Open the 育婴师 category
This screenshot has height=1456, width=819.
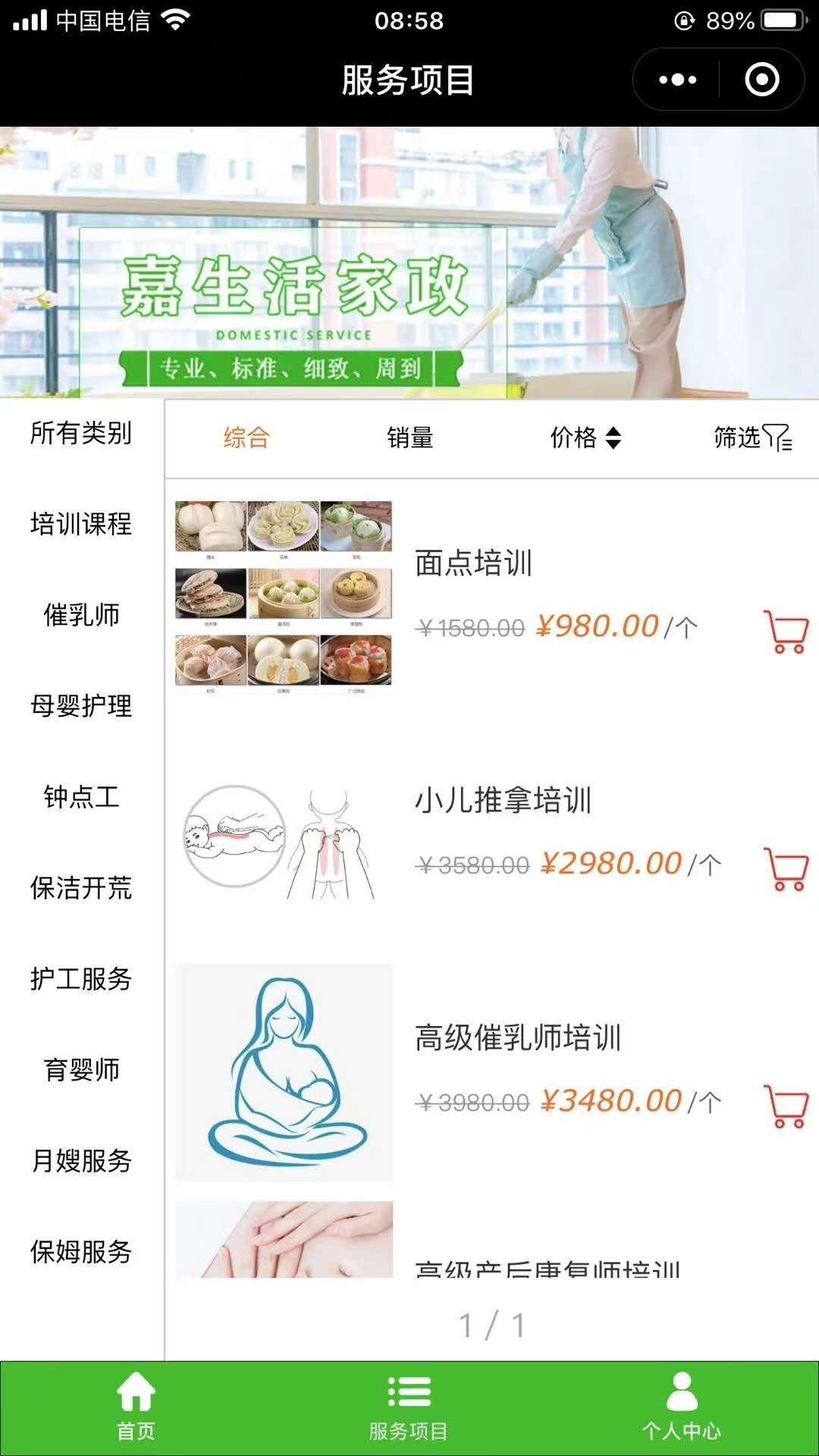(81, 1070)
